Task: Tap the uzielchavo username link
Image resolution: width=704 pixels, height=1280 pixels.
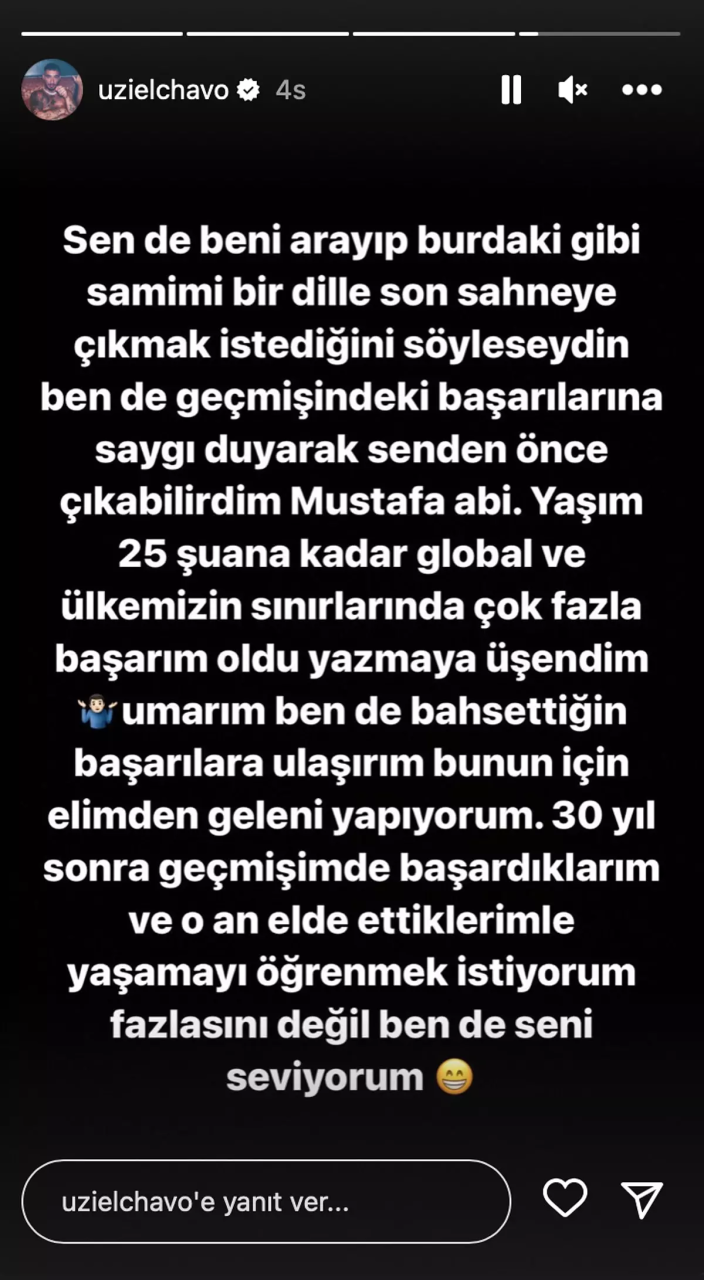Action: pyautogui.click(x=163, y=90)
